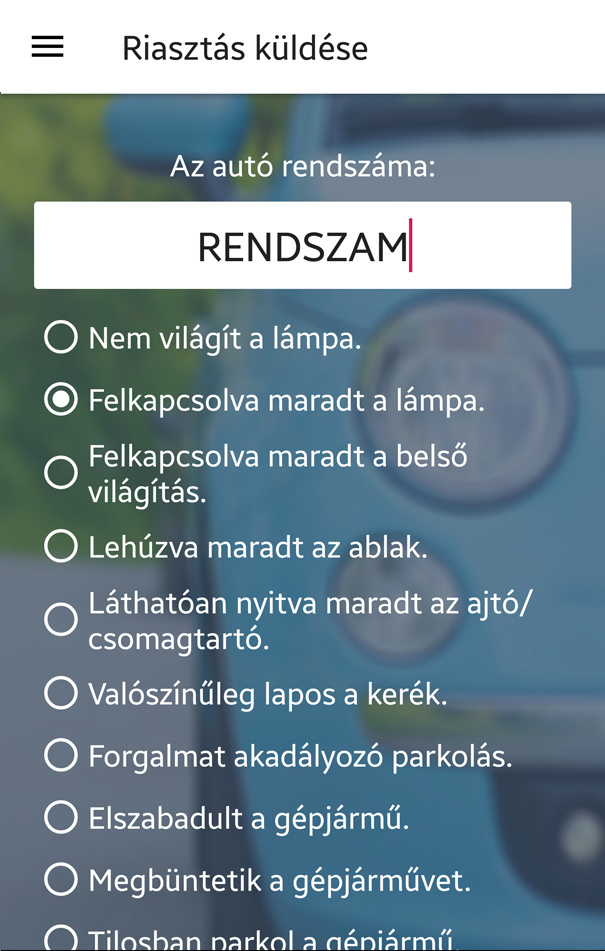Choose 'Felkapcsolva maradt a lámpa' radio button
The height and width of the screenshot is (951, 605).
pyautogui.click(x=61, y=400)
